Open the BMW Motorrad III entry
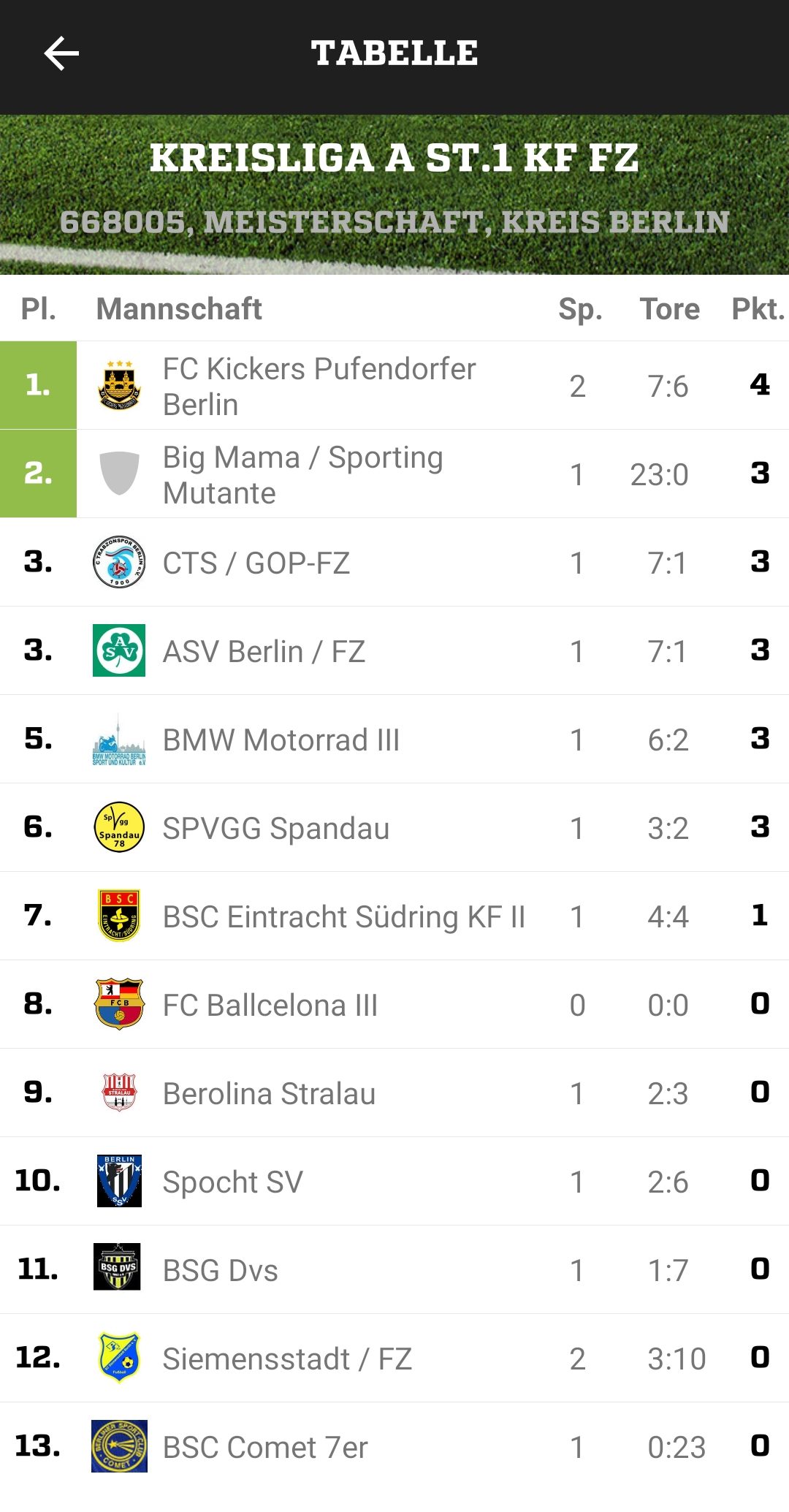The height and width of the screenshot is (1512, 789). click(x=394, y=739)
